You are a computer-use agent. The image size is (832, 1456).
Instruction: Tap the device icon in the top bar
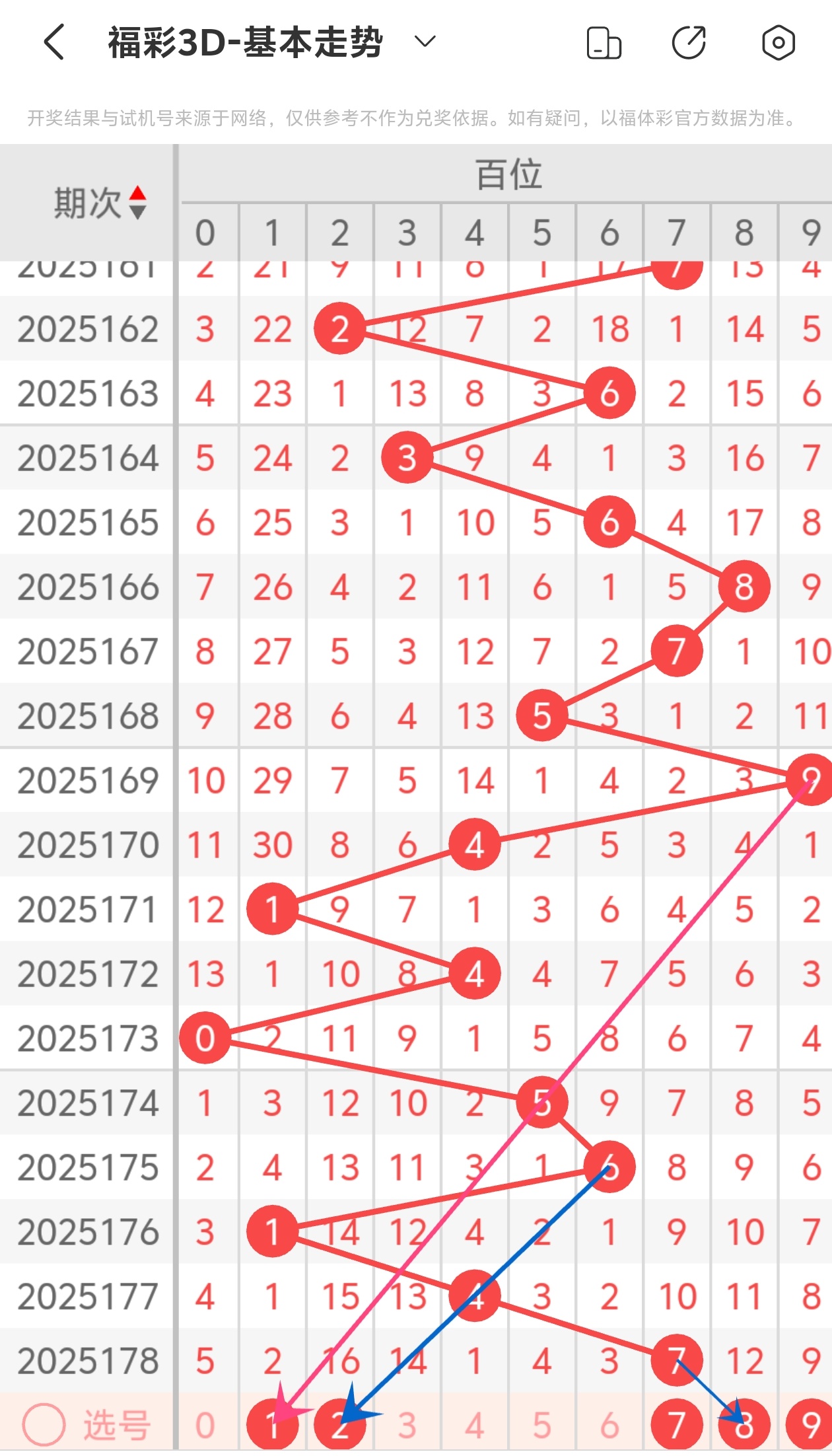[x=604, y=44]
